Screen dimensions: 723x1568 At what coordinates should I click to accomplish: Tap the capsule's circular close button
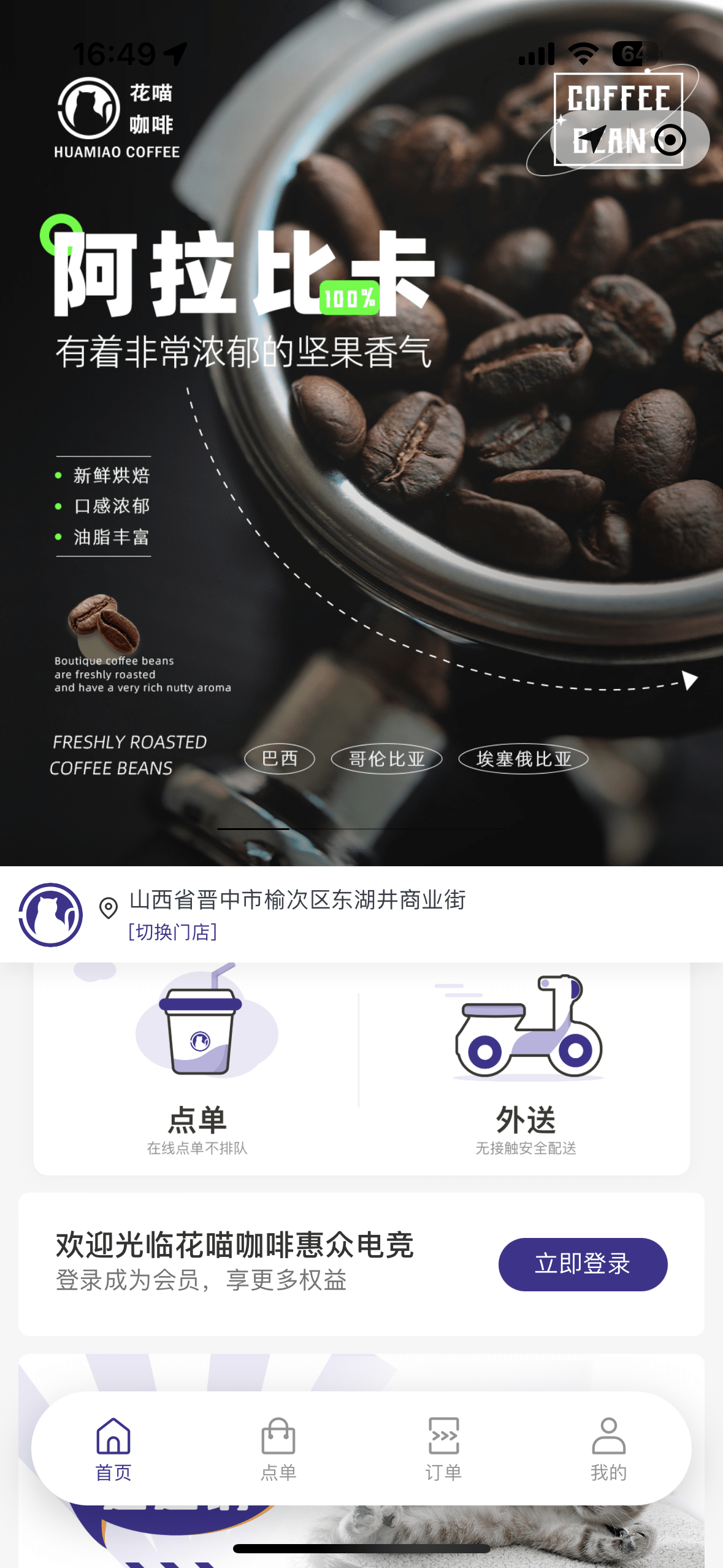tap(670, 140)
